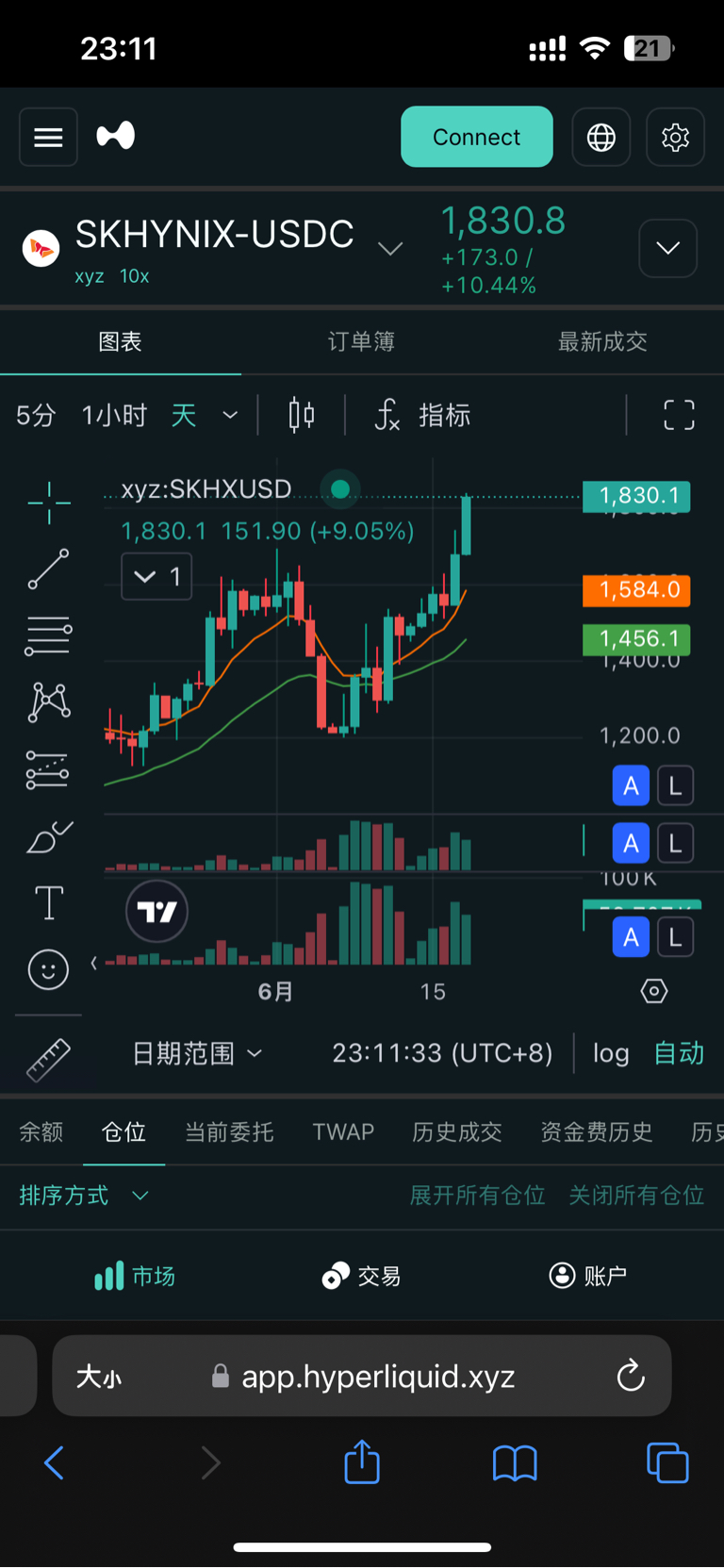
Task: Switch to the 最新成交 tab
Action: coord(602,341)
